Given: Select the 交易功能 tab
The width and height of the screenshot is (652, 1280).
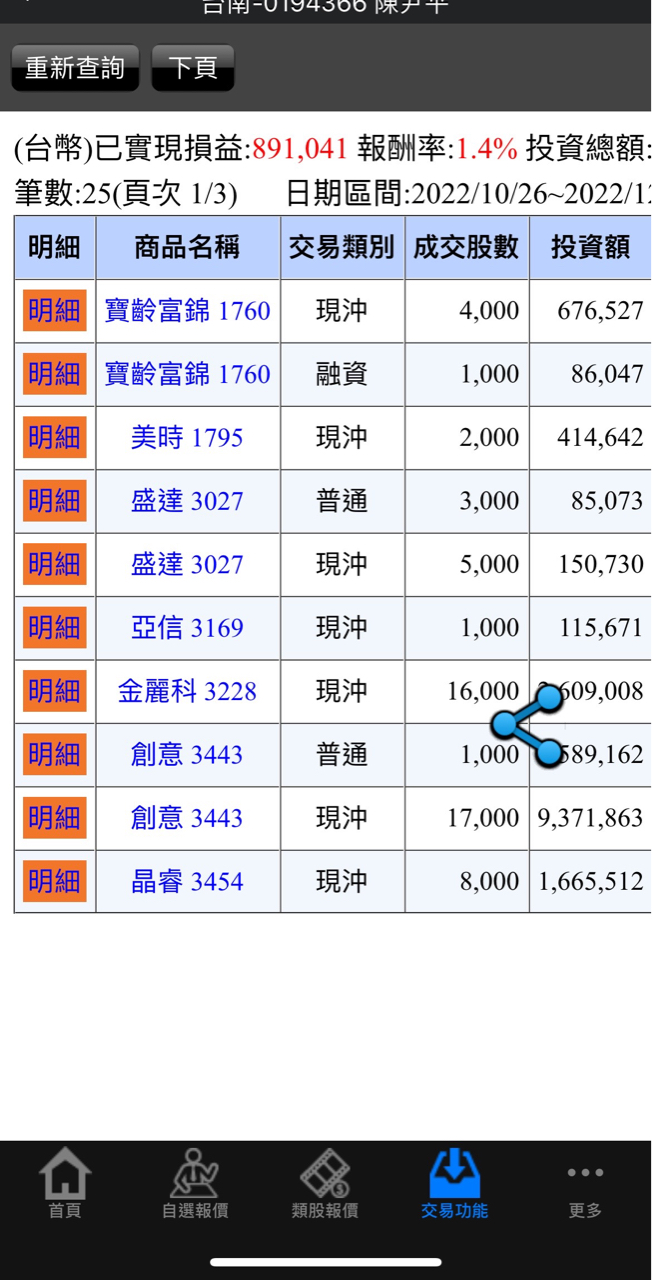Looking at the screenshot, I should point(455,1184).
